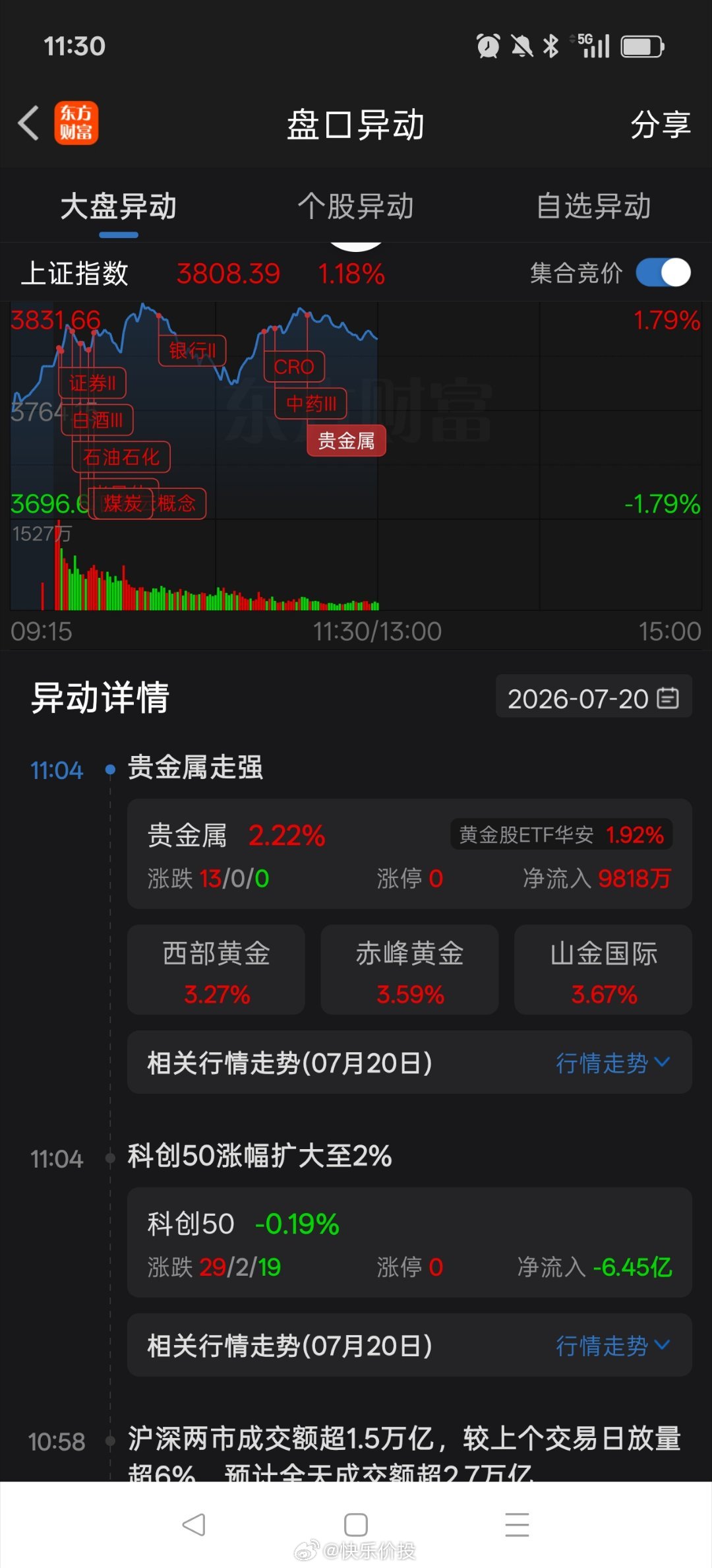Toggle the 集合竞价 switch off

(663, 272)
